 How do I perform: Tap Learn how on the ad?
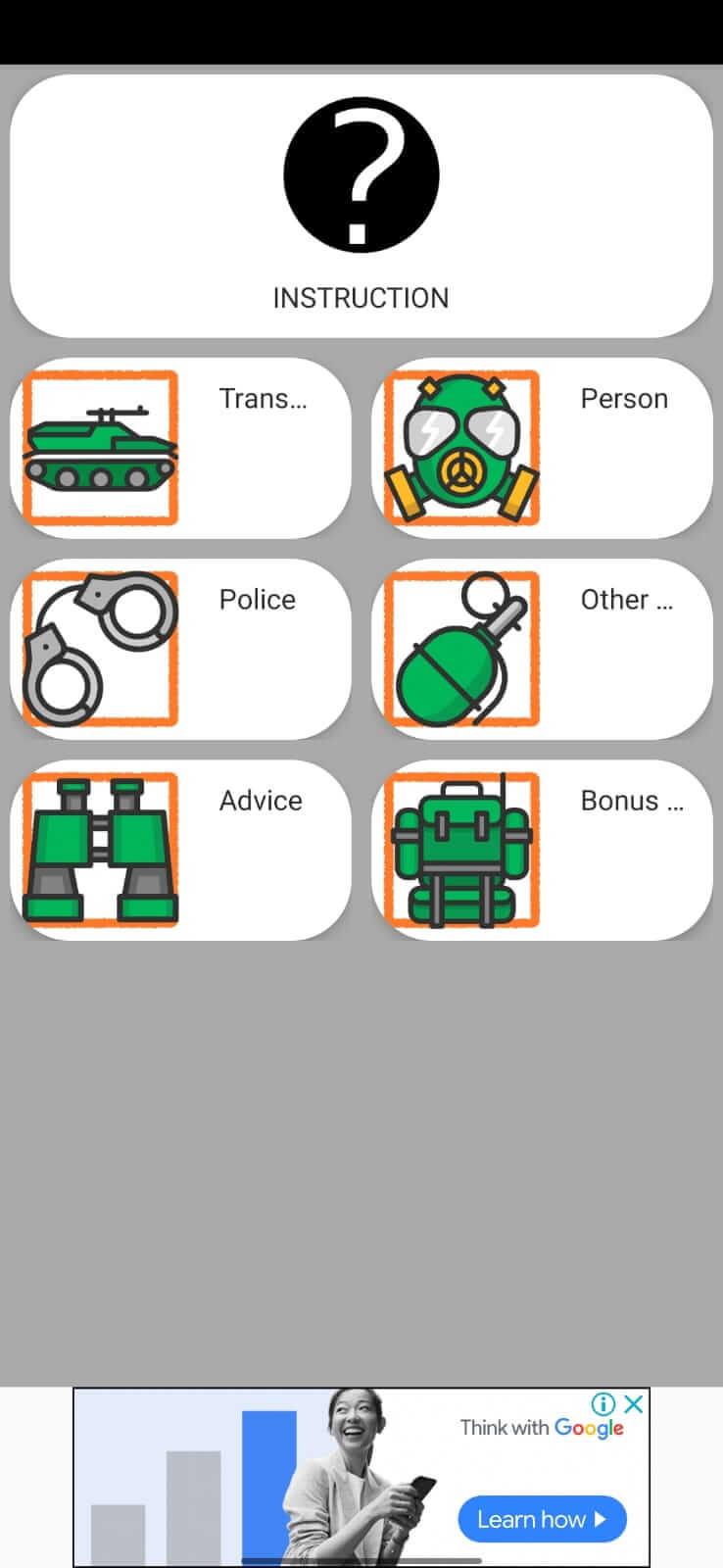pyautogui.click(x=542, y=1519)
